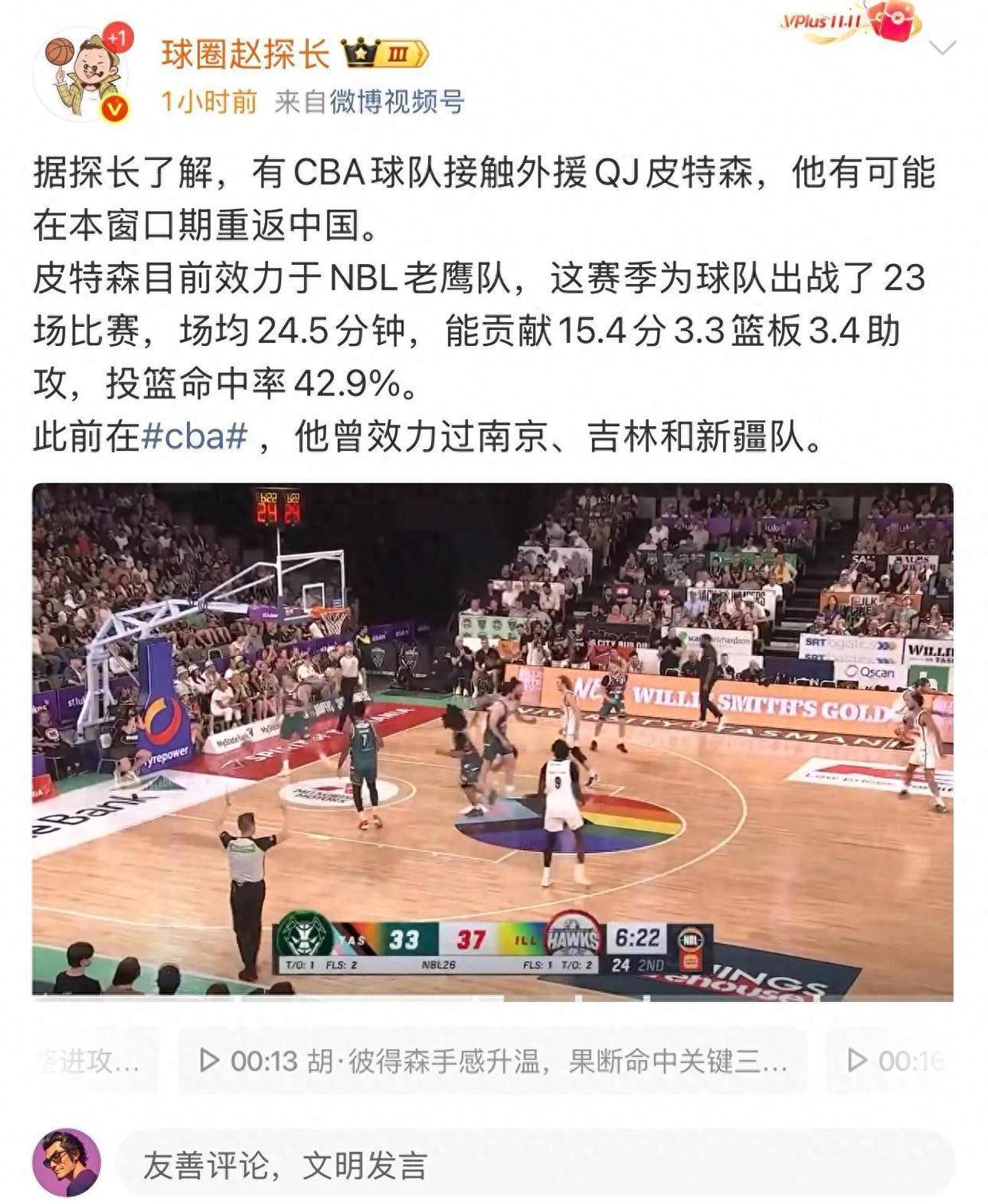988x1204 pixels.
Task: Open the #cba# hashtag topic
Action: tap(195, 437)
